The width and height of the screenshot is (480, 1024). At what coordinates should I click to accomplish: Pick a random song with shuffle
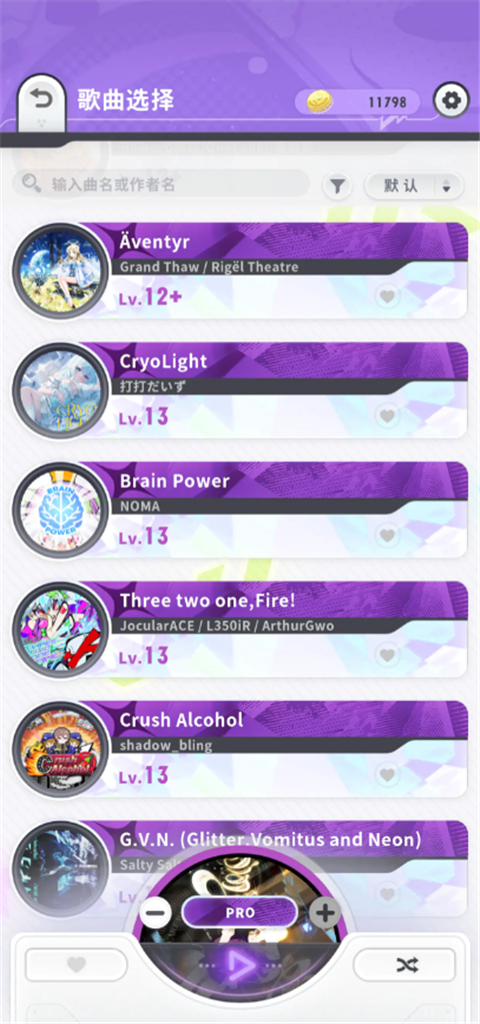pos(404,965)
